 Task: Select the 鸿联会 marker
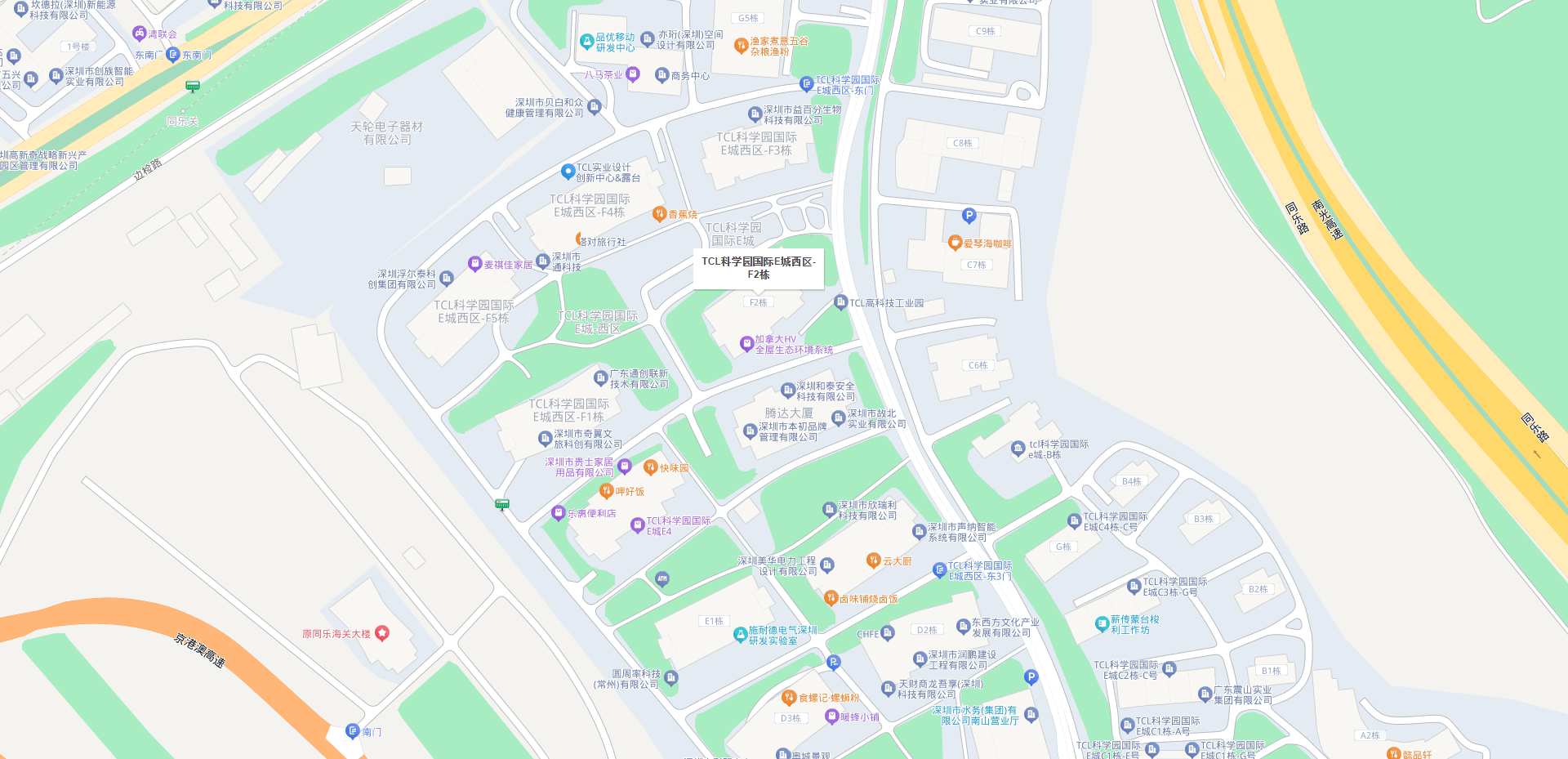(139, 33)
